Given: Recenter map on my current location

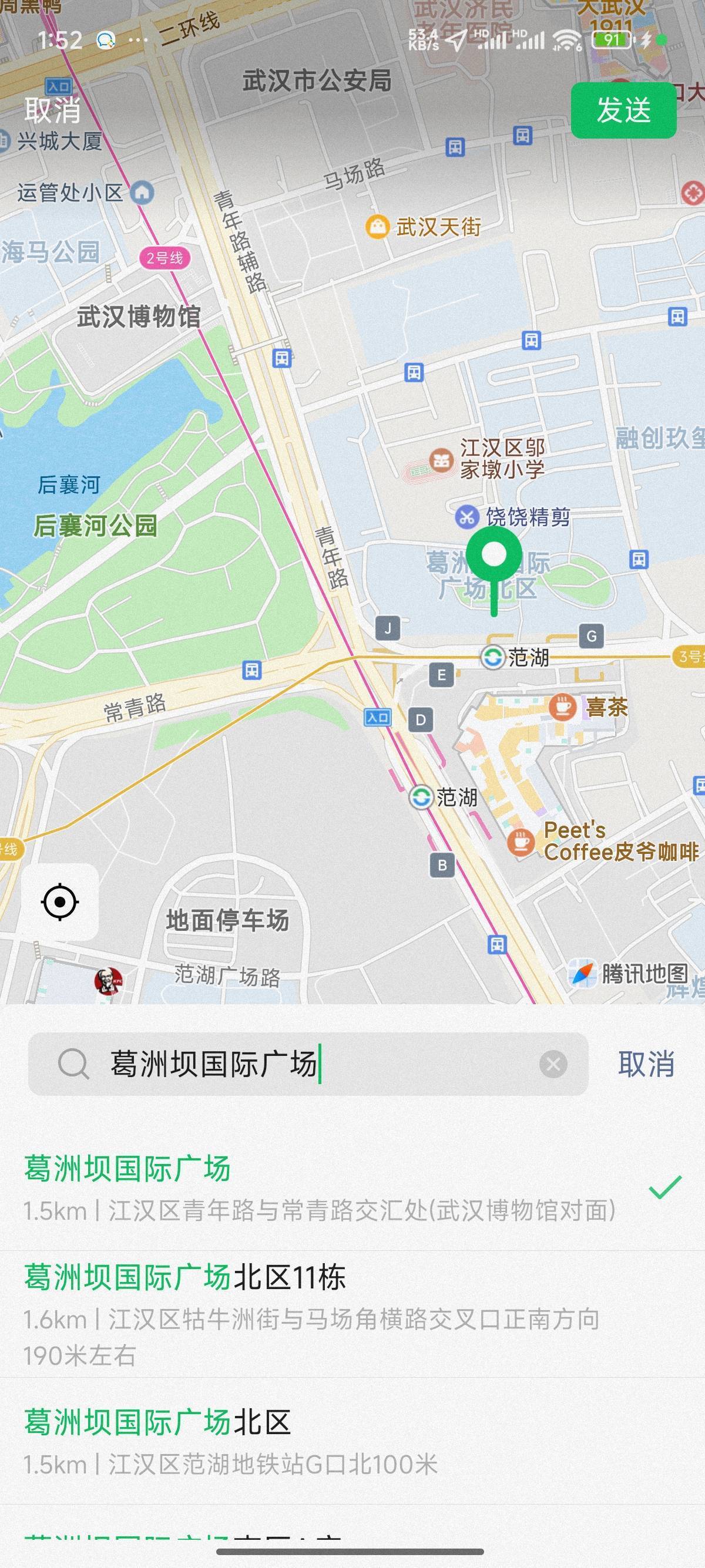Looking at the screenshot, I should (60, 901).
